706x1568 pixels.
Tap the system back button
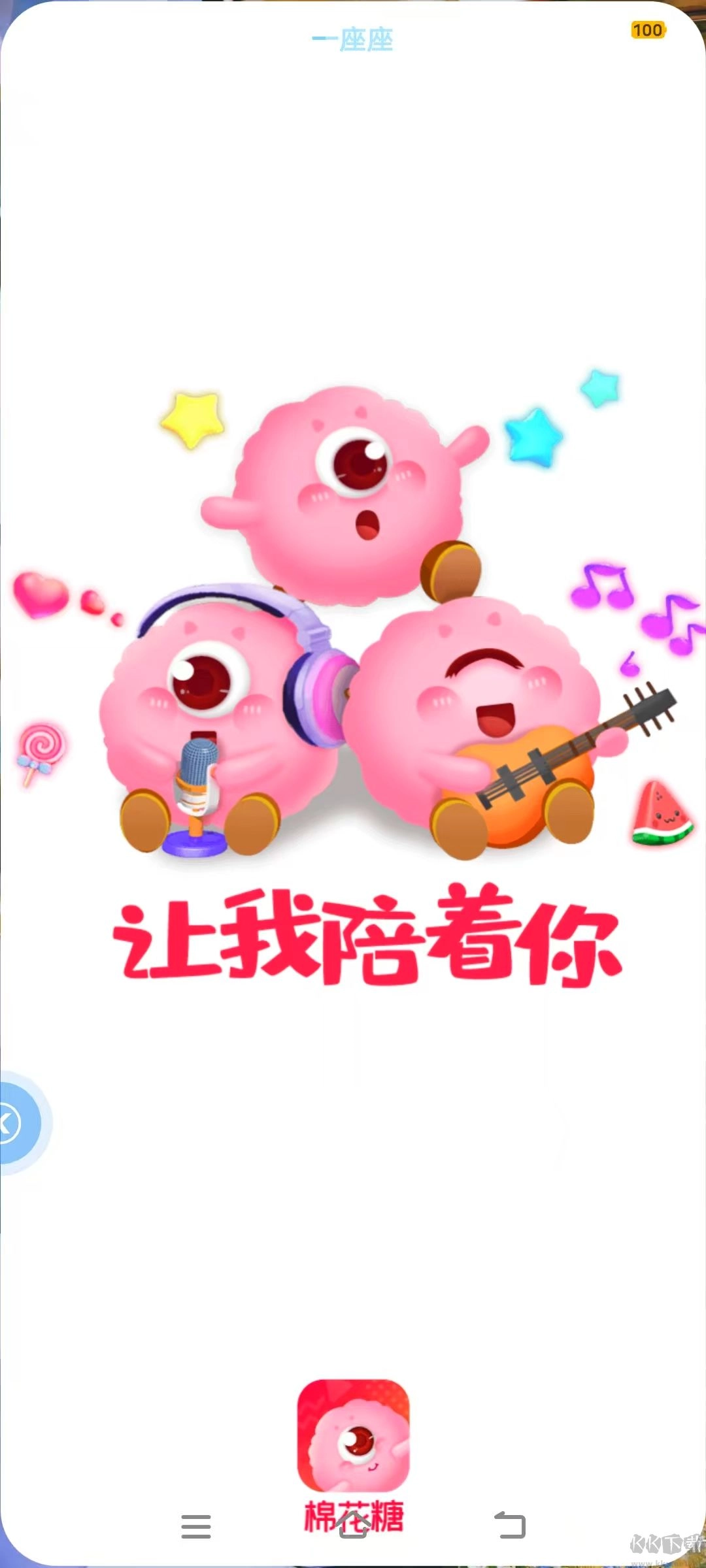510,1525
